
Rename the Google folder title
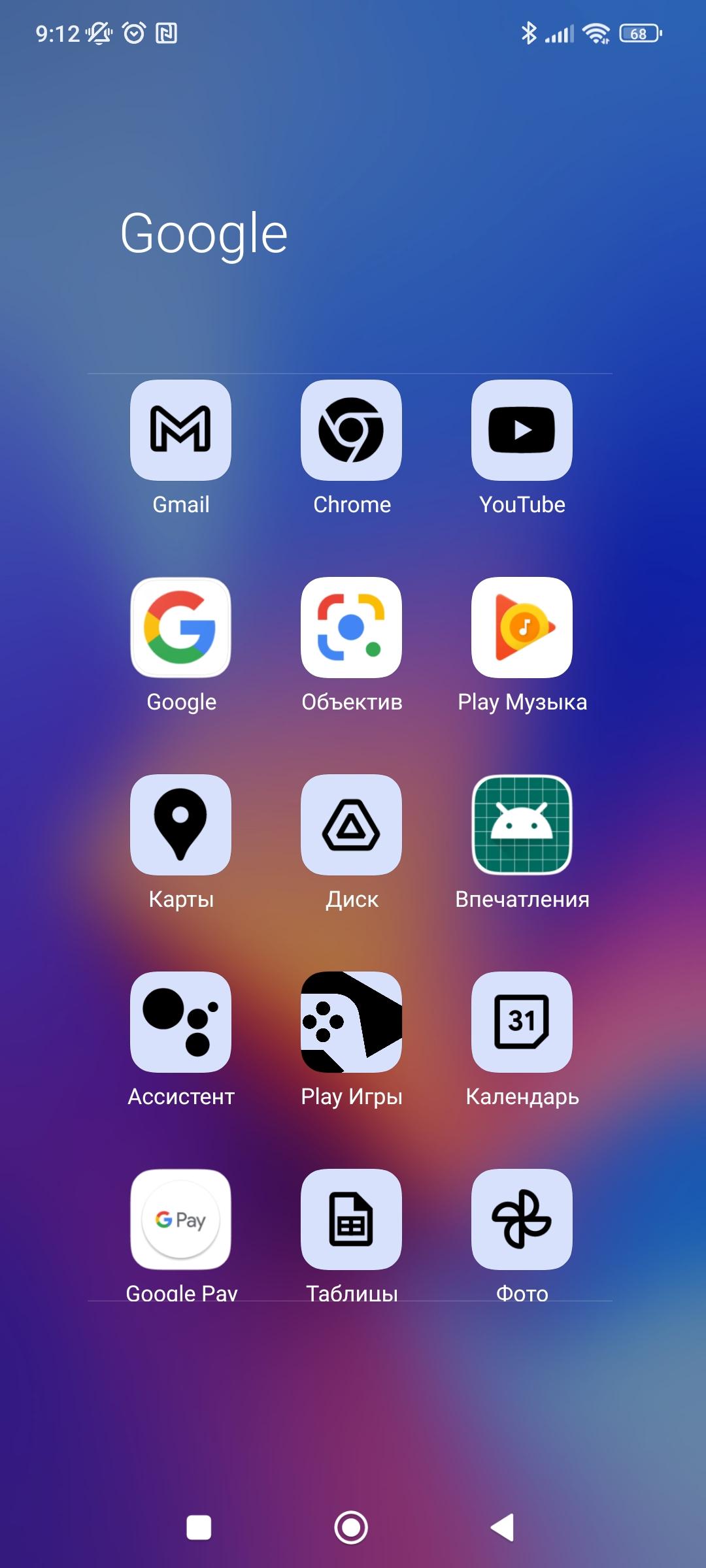204,235
